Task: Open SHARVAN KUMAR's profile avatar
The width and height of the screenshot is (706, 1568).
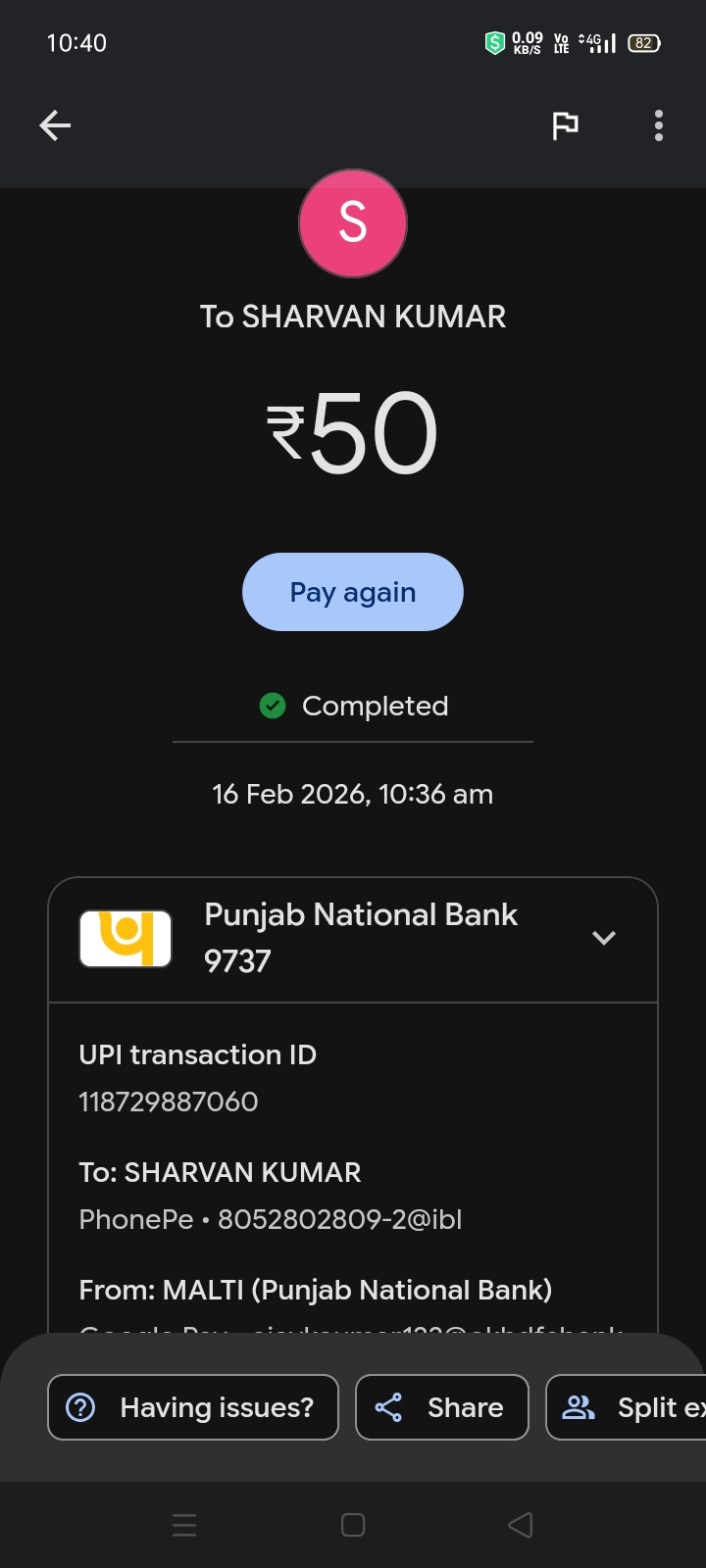Action: click(353, 223)
